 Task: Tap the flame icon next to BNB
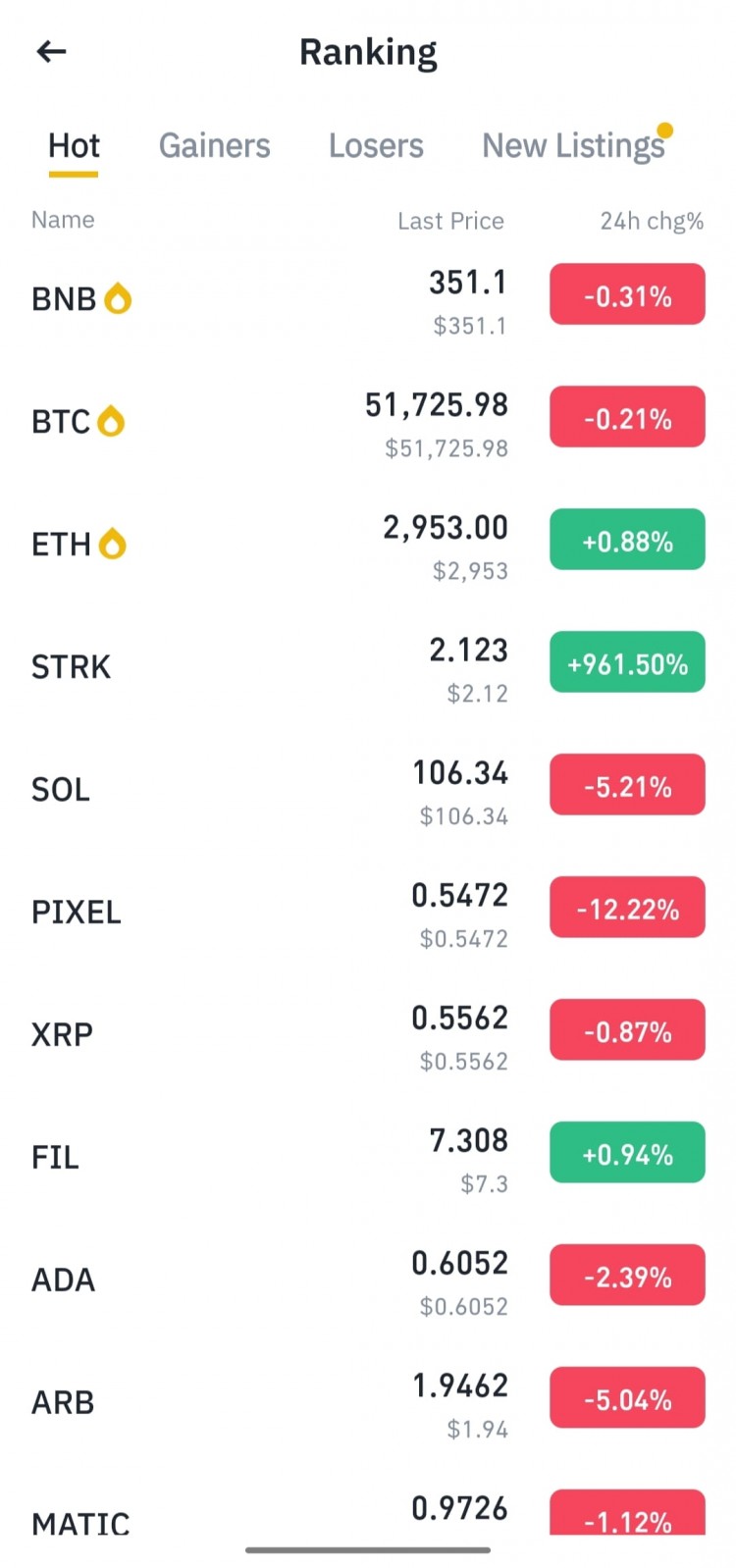117,297
